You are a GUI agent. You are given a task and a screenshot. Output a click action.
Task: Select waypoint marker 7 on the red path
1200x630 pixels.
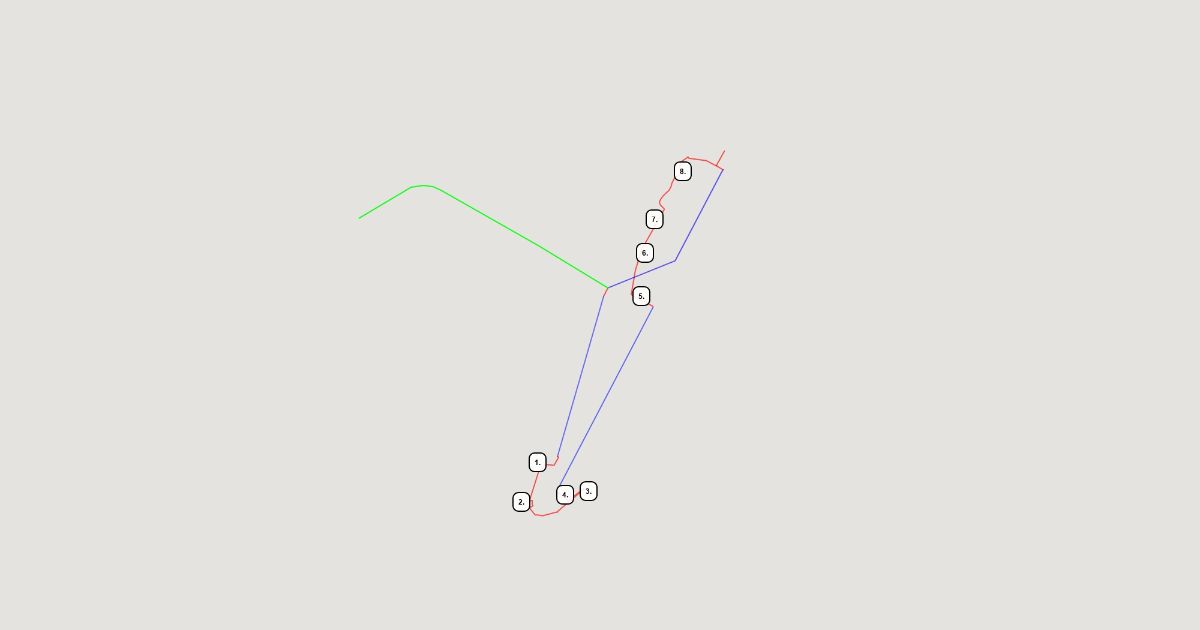[655, 219]
